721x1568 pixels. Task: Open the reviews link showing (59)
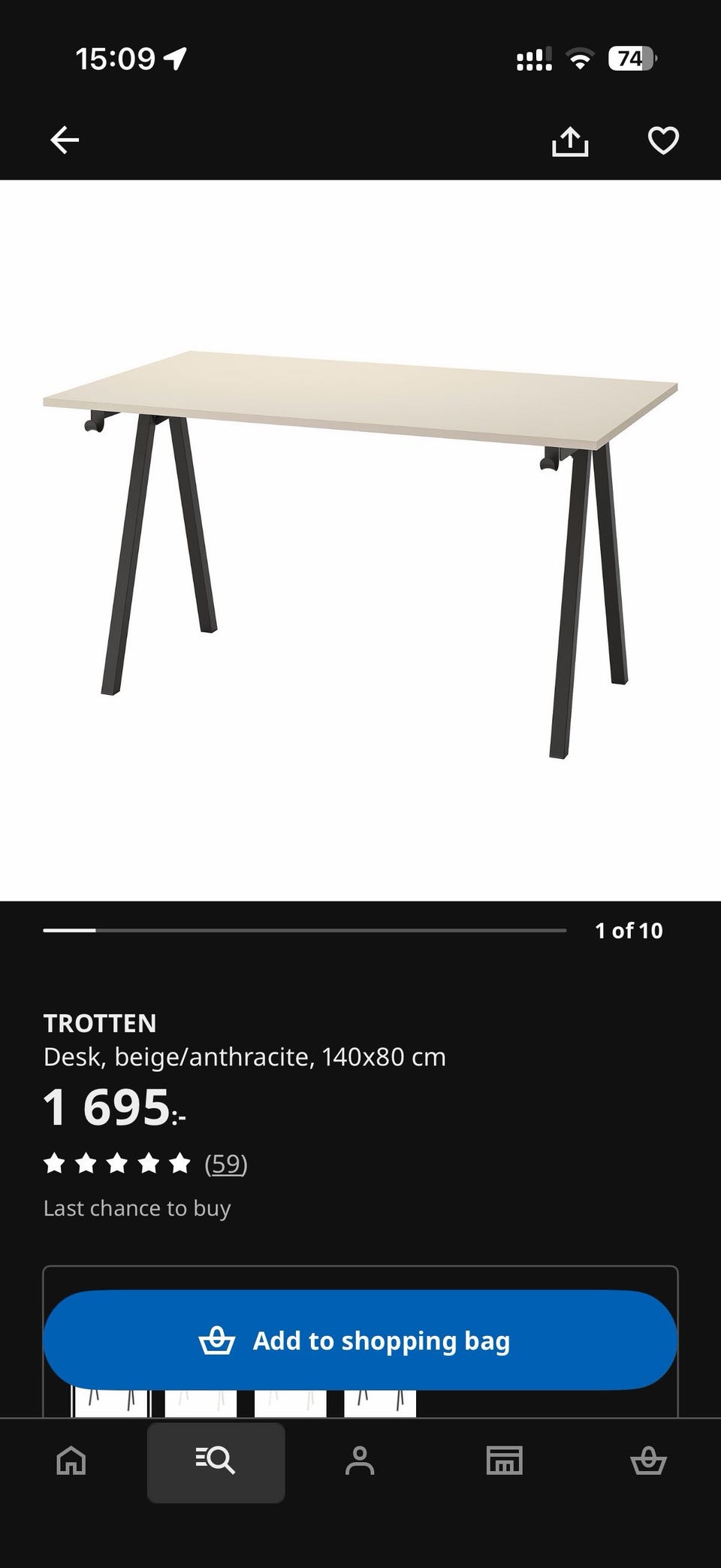pos(225,1165)
